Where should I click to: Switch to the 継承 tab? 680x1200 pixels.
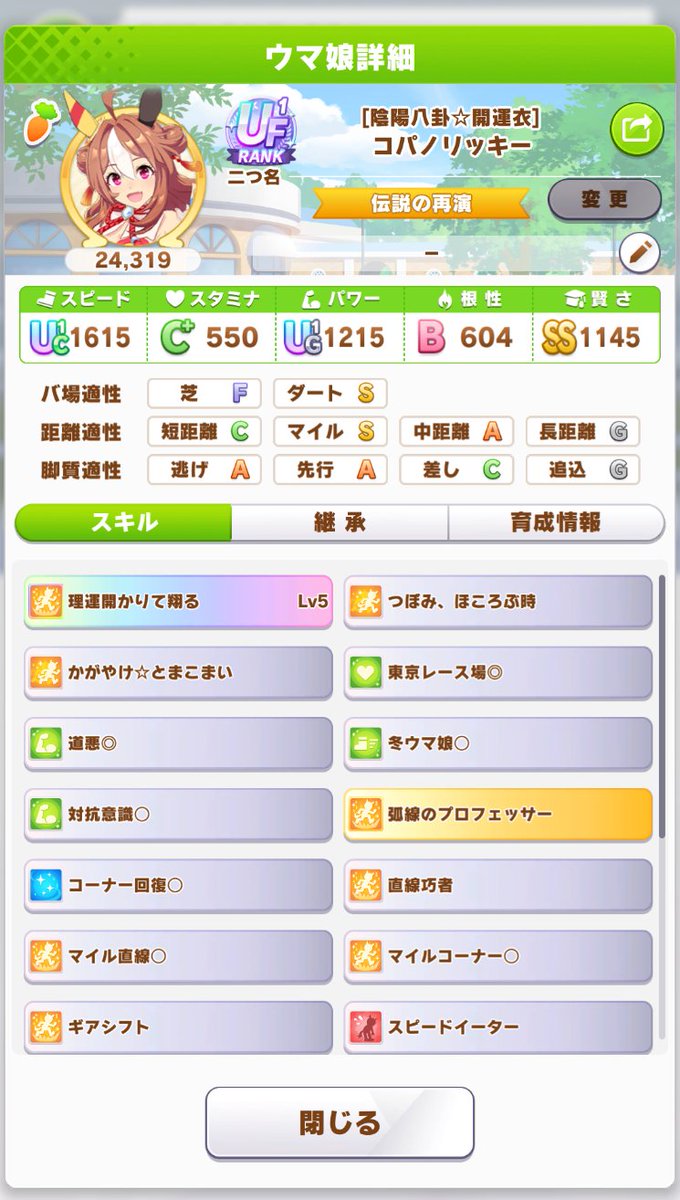coord(340,522)
